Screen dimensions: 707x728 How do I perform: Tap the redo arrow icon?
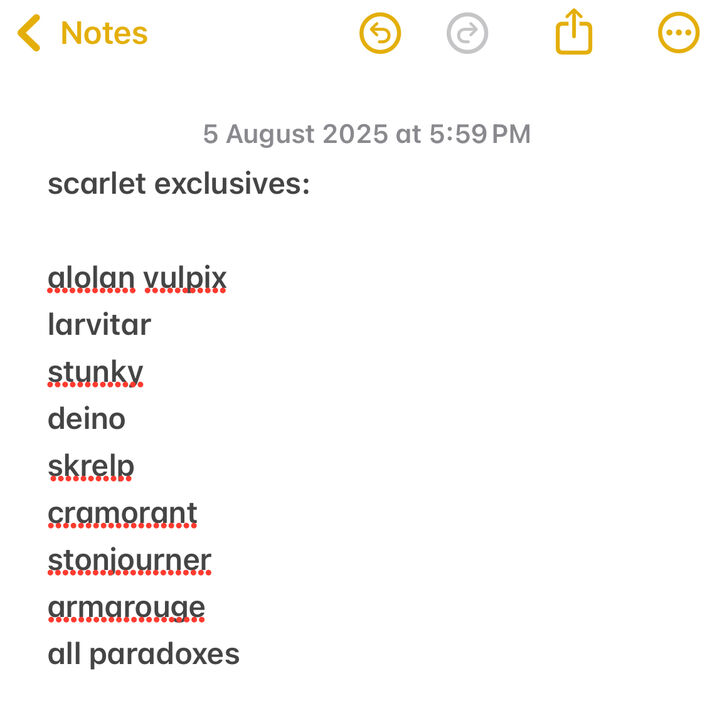click(x=467, y=34)
